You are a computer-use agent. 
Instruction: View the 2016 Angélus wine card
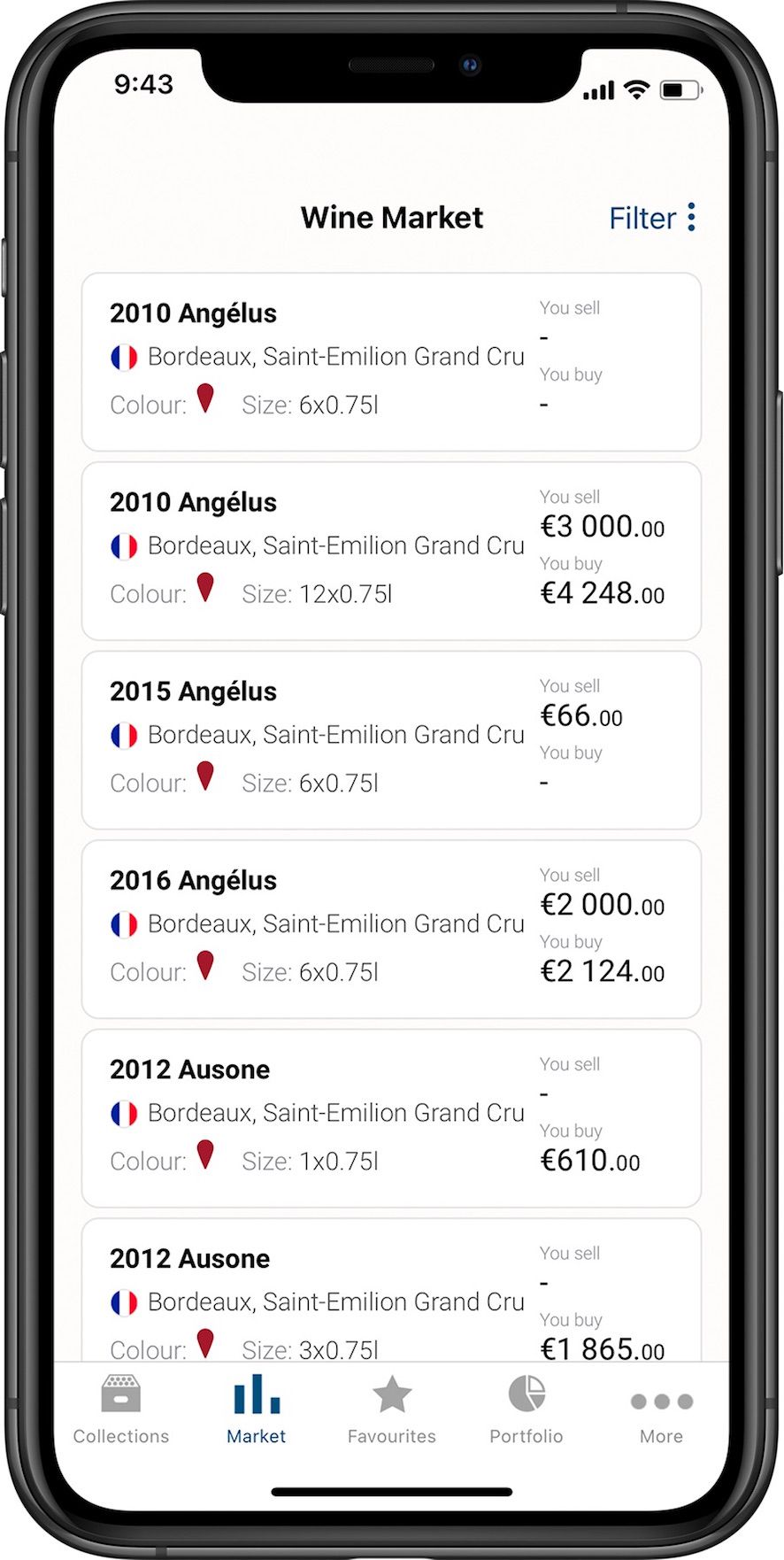(391, 929)
